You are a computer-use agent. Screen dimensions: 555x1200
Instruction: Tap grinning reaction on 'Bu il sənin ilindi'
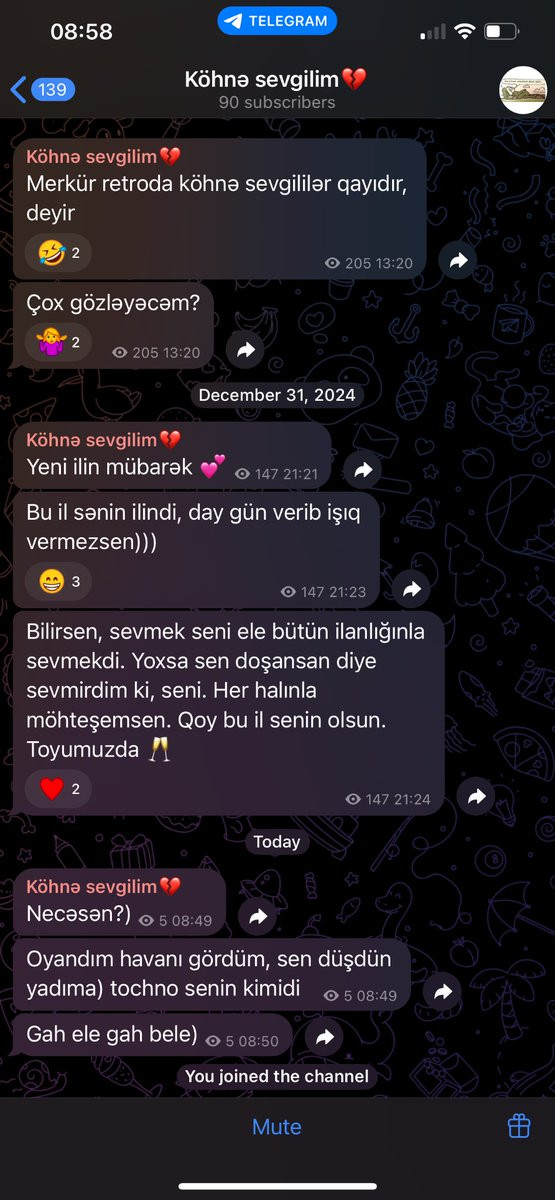click(x=58, y=581)
